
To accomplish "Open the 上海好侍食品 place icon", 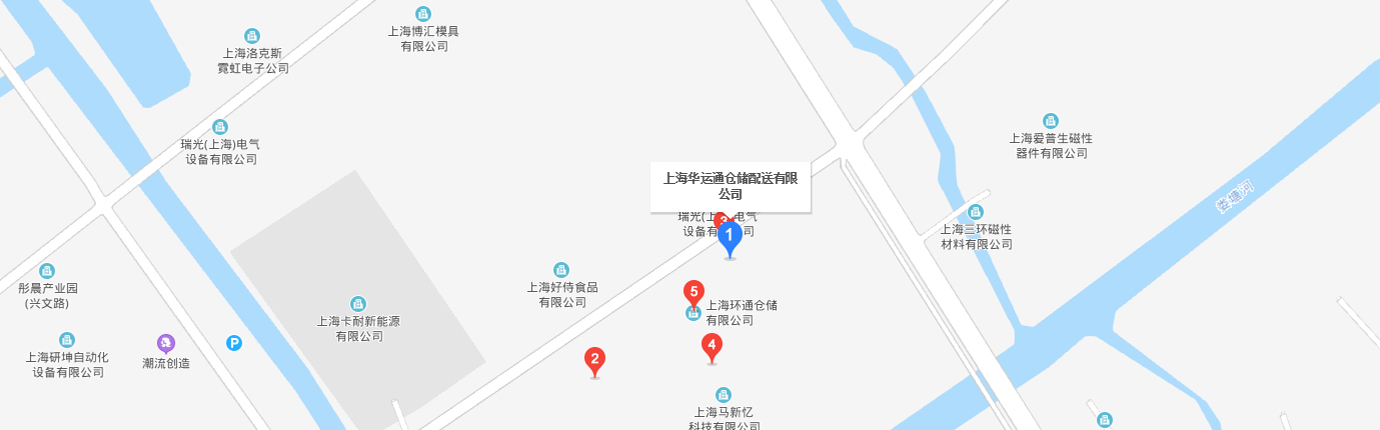I will click(562, 270).
